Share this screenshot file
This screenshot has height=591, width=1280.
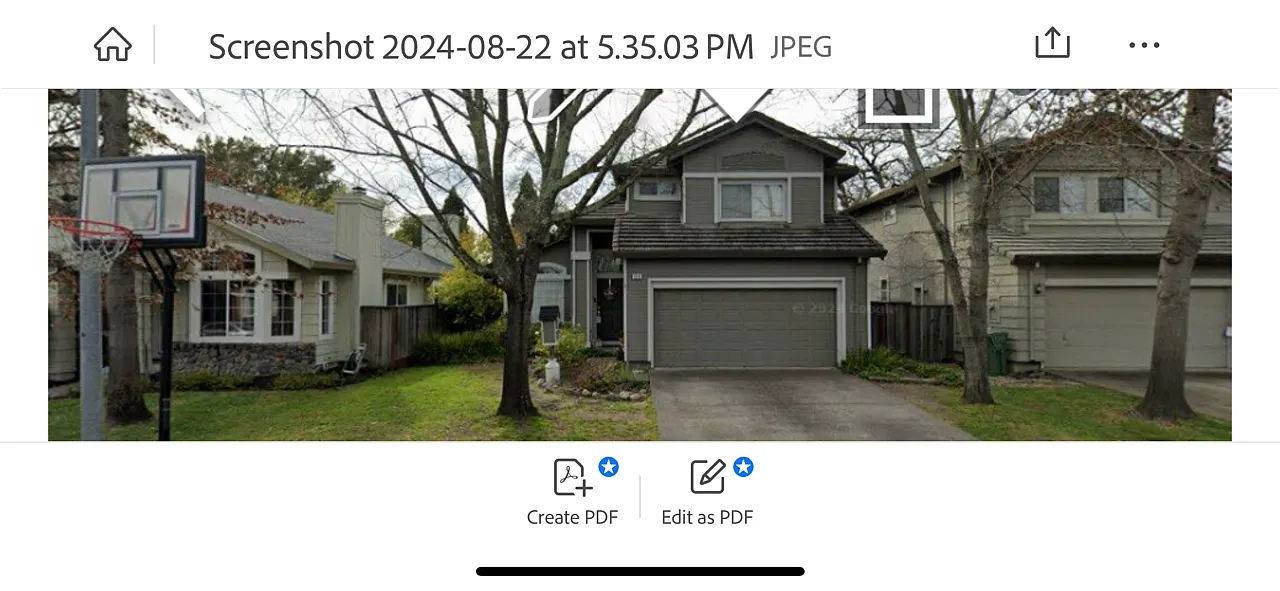click(x=1052, y=43)
